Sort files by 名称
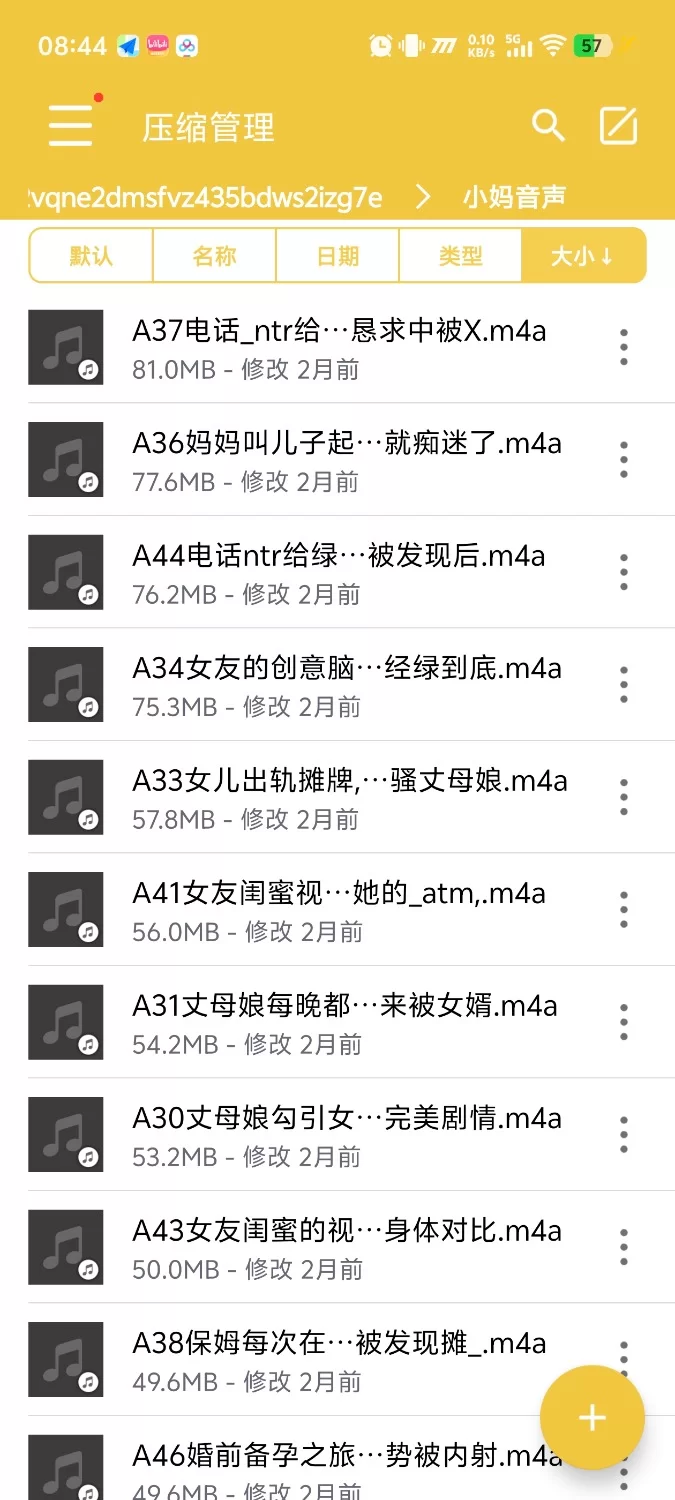The image size is (675, 1500). [x=214, y=256]
